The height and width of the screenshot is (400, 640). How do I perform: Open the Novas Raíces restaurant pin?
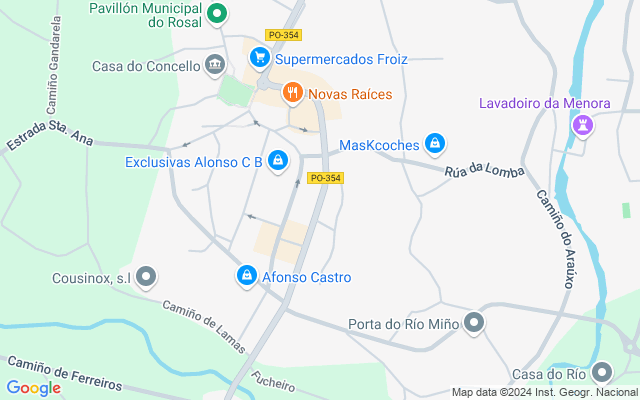tap(292, 94)
